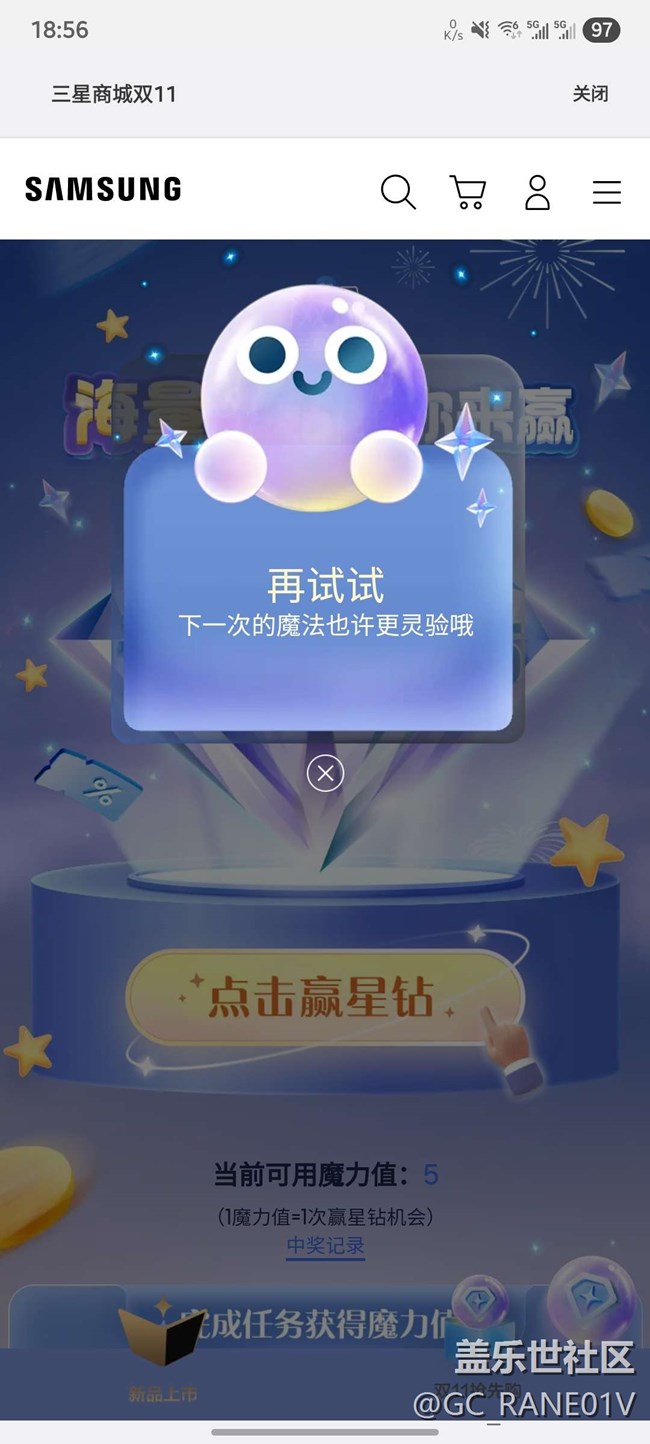650x1444 pixels.
Task: Open Samsung site search
Action: pyautogui.click(x=398, y=191)
